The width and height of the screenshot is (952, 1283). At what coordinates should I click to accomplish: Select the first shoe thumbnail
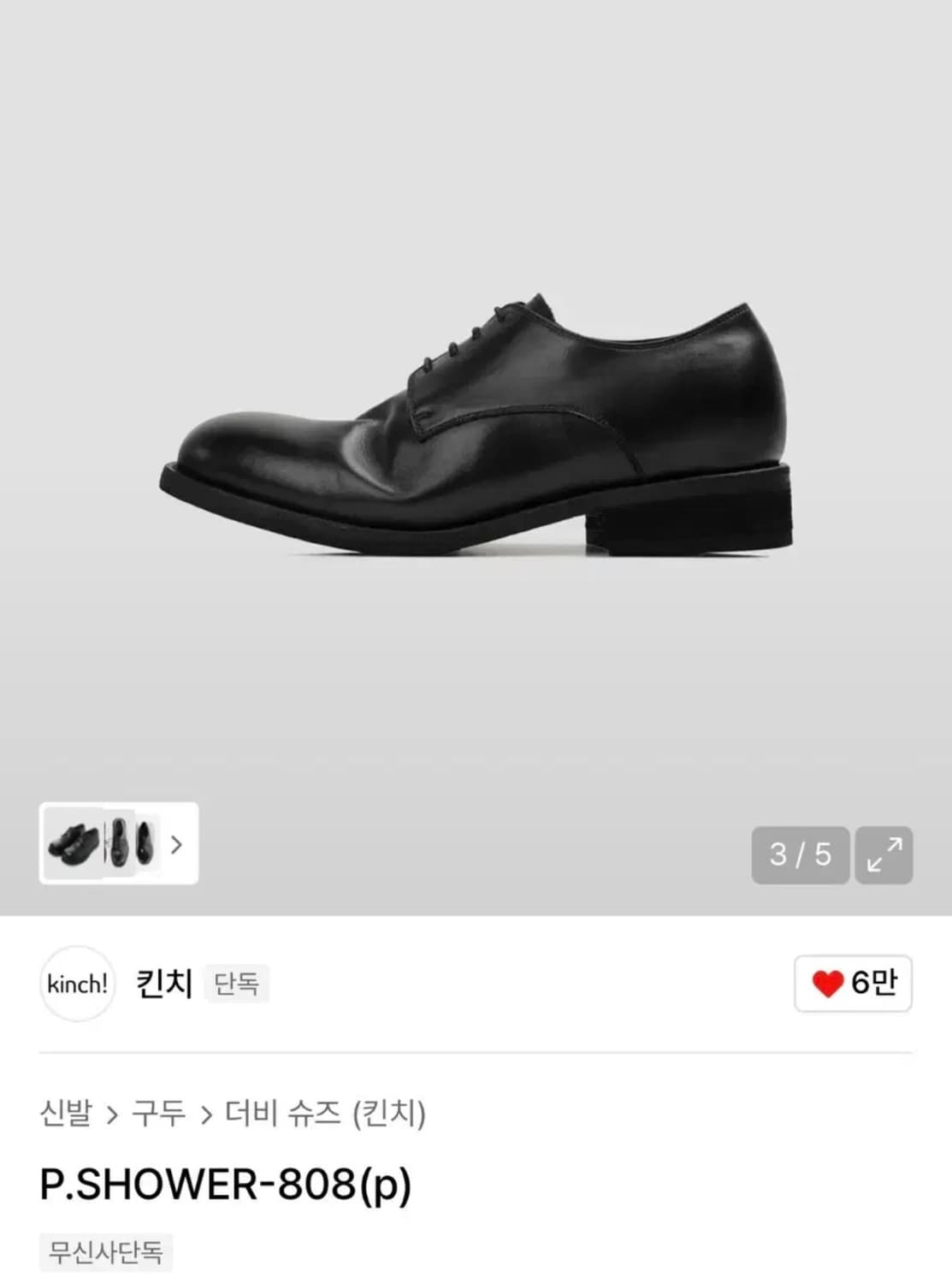point(74,845)
